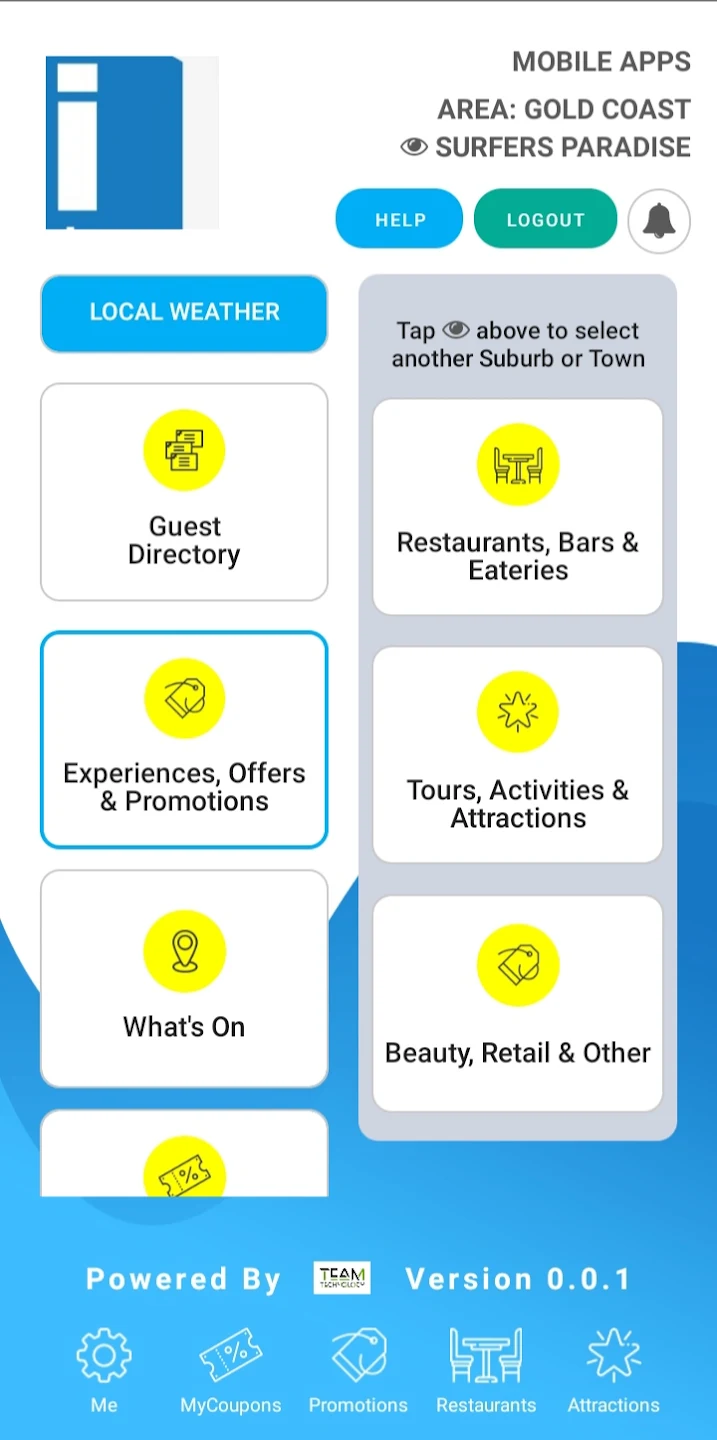
Task: Switch to the Restaurants tab
Action: click(x=486, y=1370)
